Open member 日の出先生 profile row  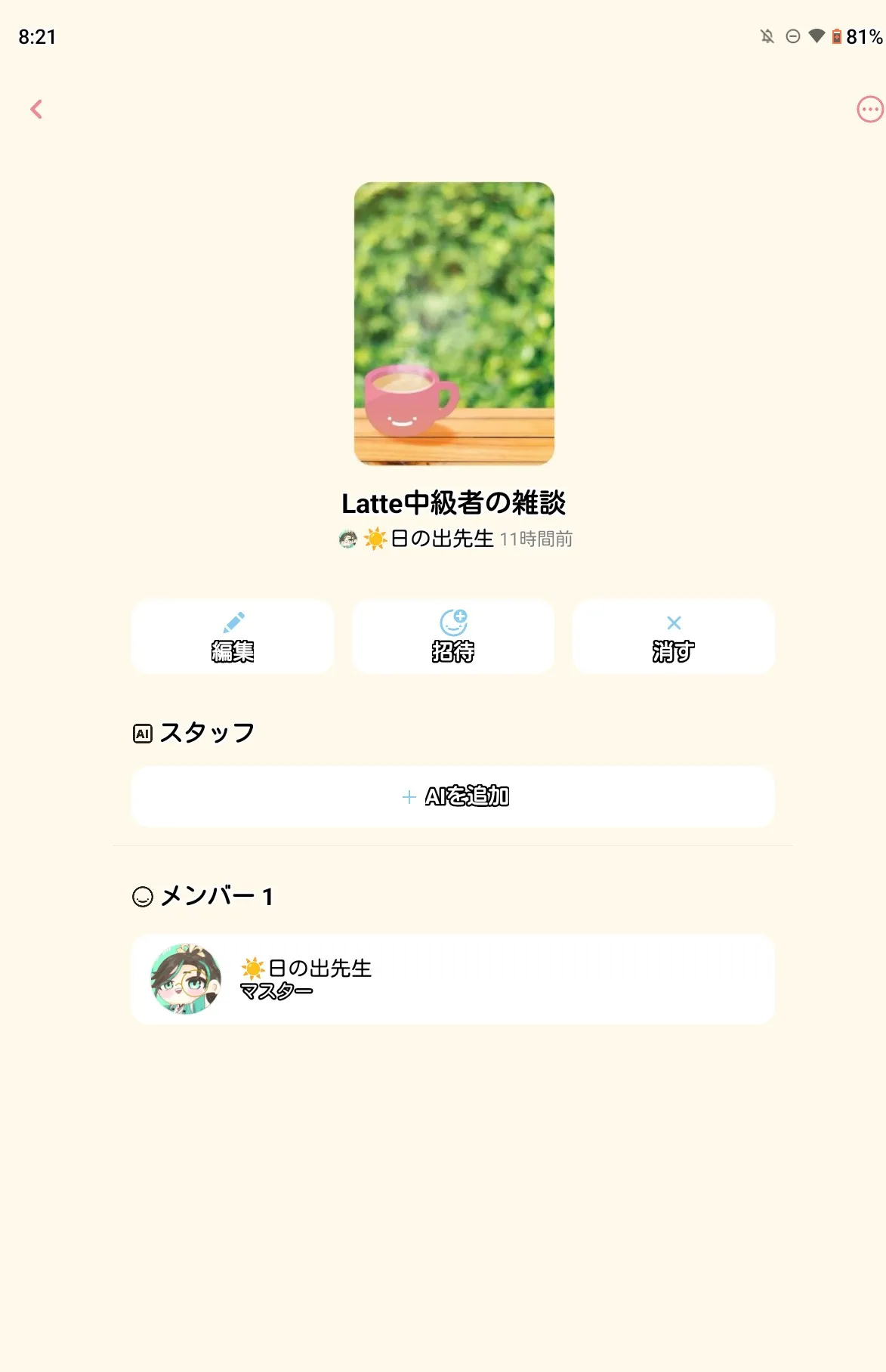(453, 979)
